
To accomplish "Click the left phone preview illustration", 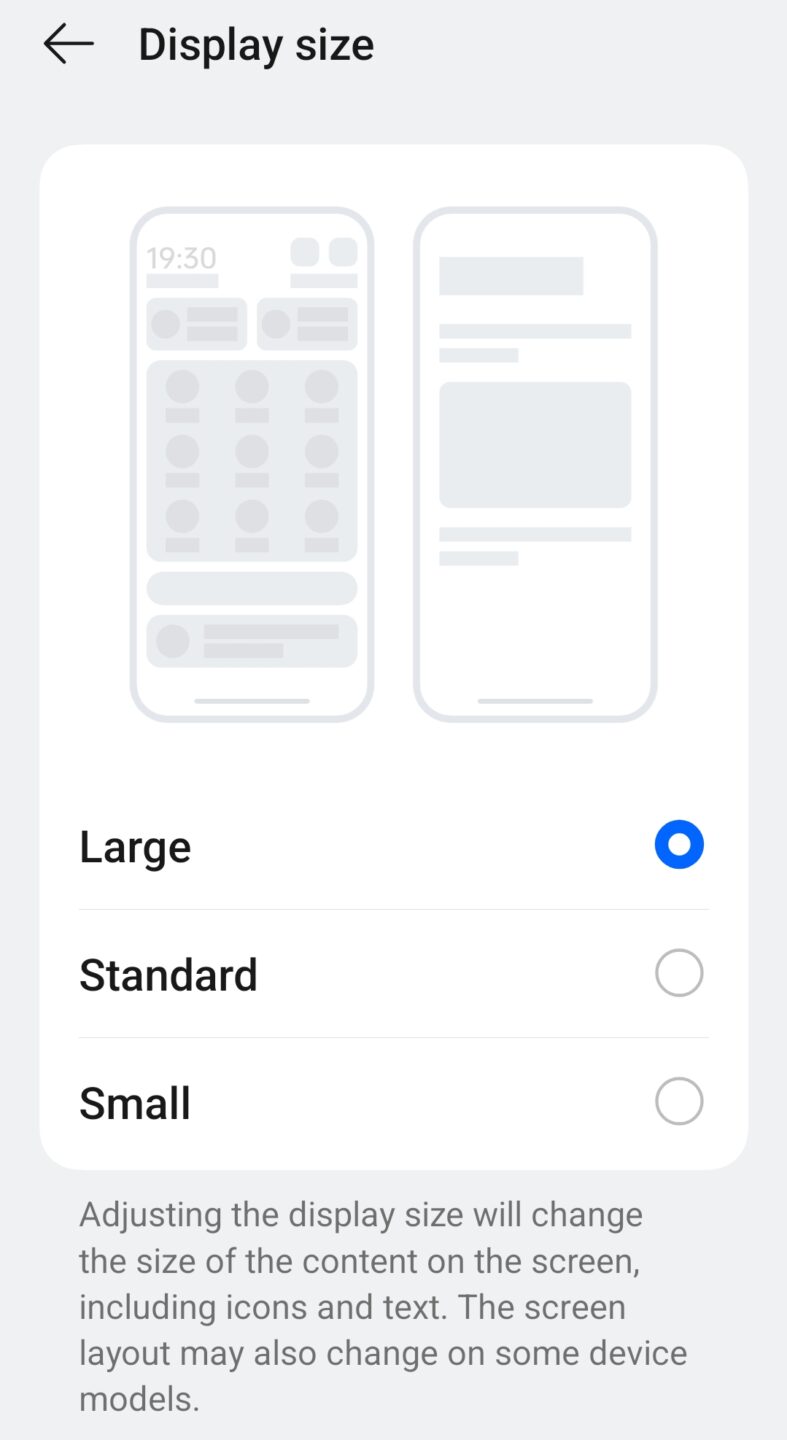I will (x=251, y=463).
